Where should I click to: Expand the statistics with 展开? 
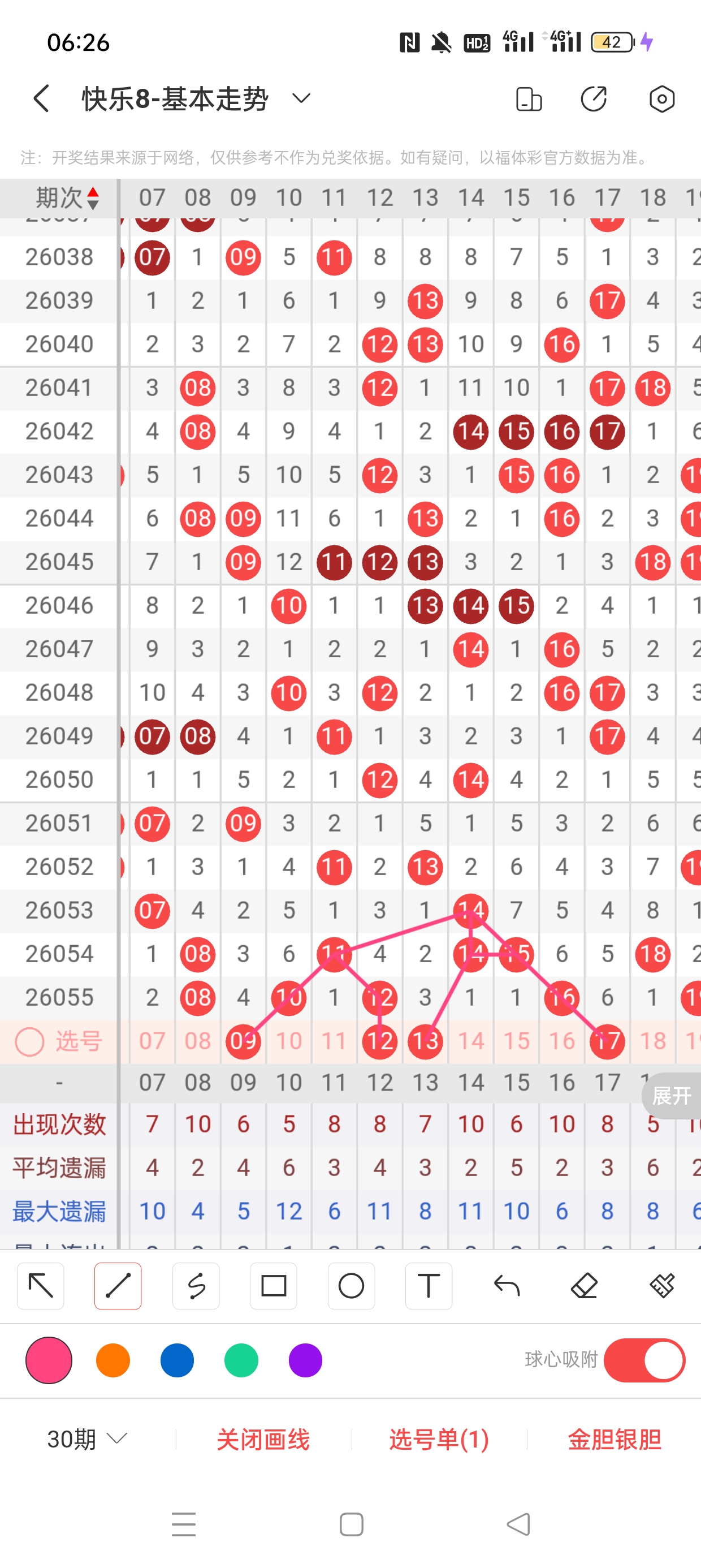click(671, 1096)
